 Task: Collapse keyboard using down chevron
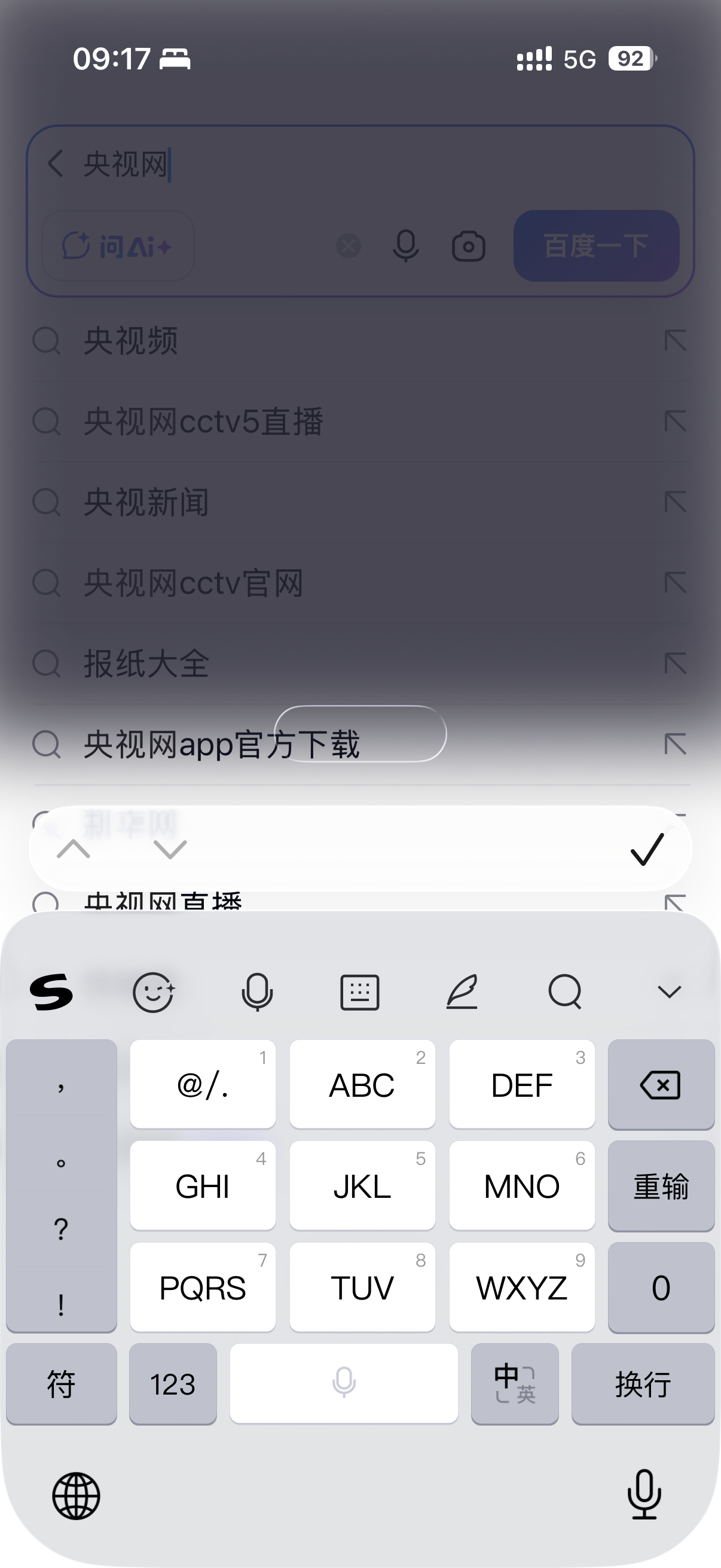(669, 992)
